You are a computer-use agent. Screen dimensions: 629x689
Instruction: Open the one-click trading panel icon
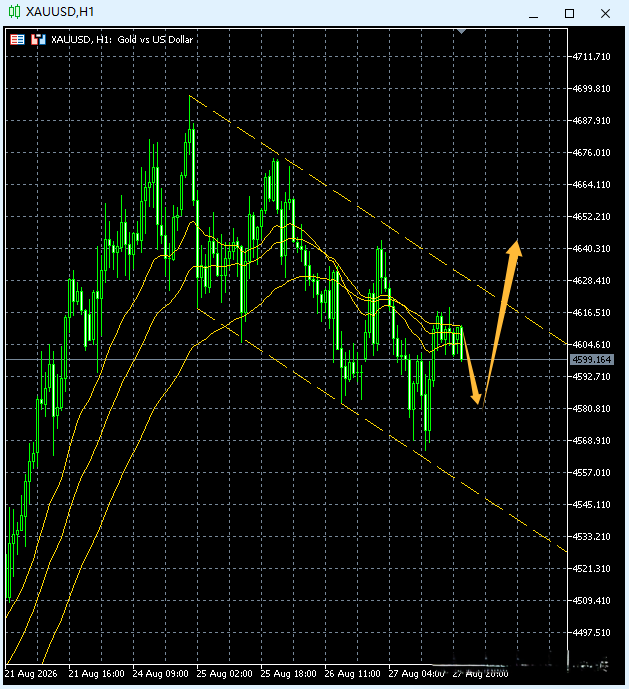tap(17, 40)
